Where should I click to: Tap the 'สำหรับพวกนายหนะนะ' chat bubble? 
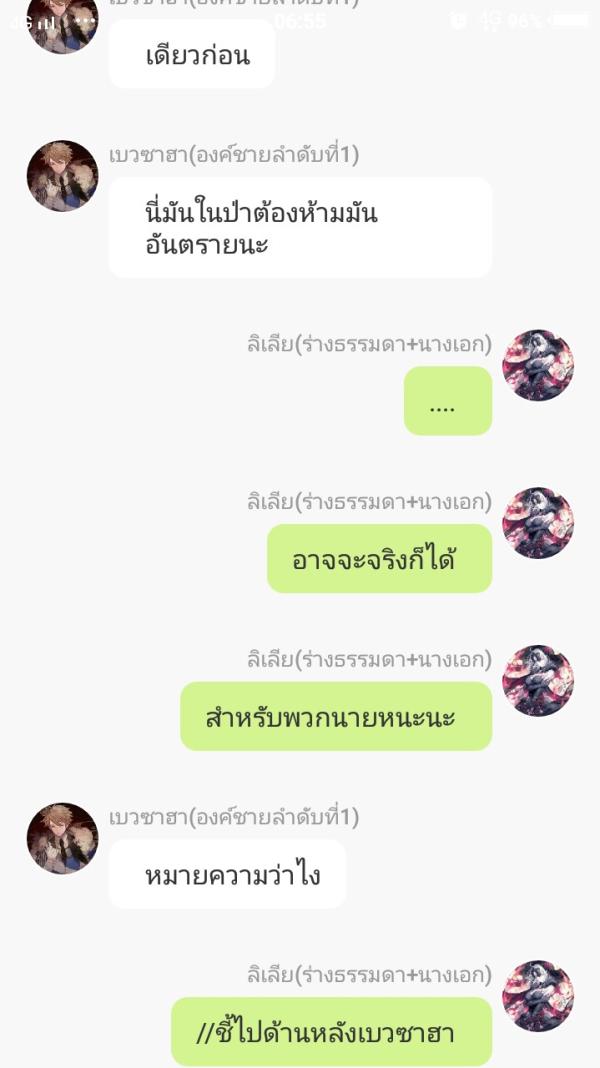tap(336, 717)
